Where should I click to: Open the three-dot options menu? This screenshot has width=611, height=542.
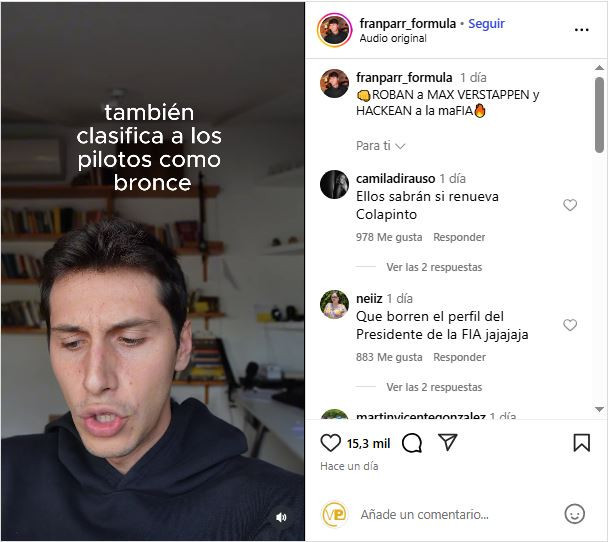(x=581, y=30)
